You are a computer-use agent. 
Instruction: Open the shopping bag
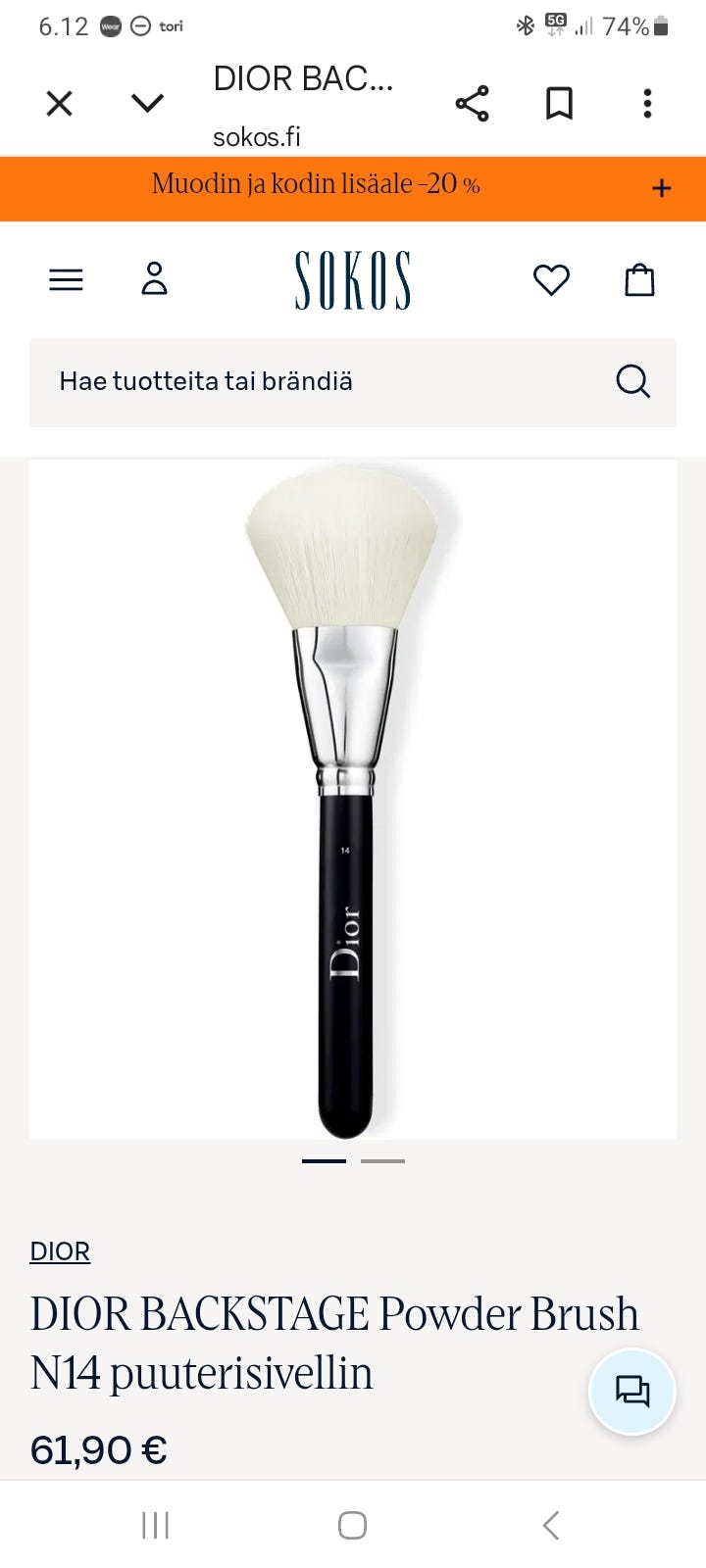(639, 280)
